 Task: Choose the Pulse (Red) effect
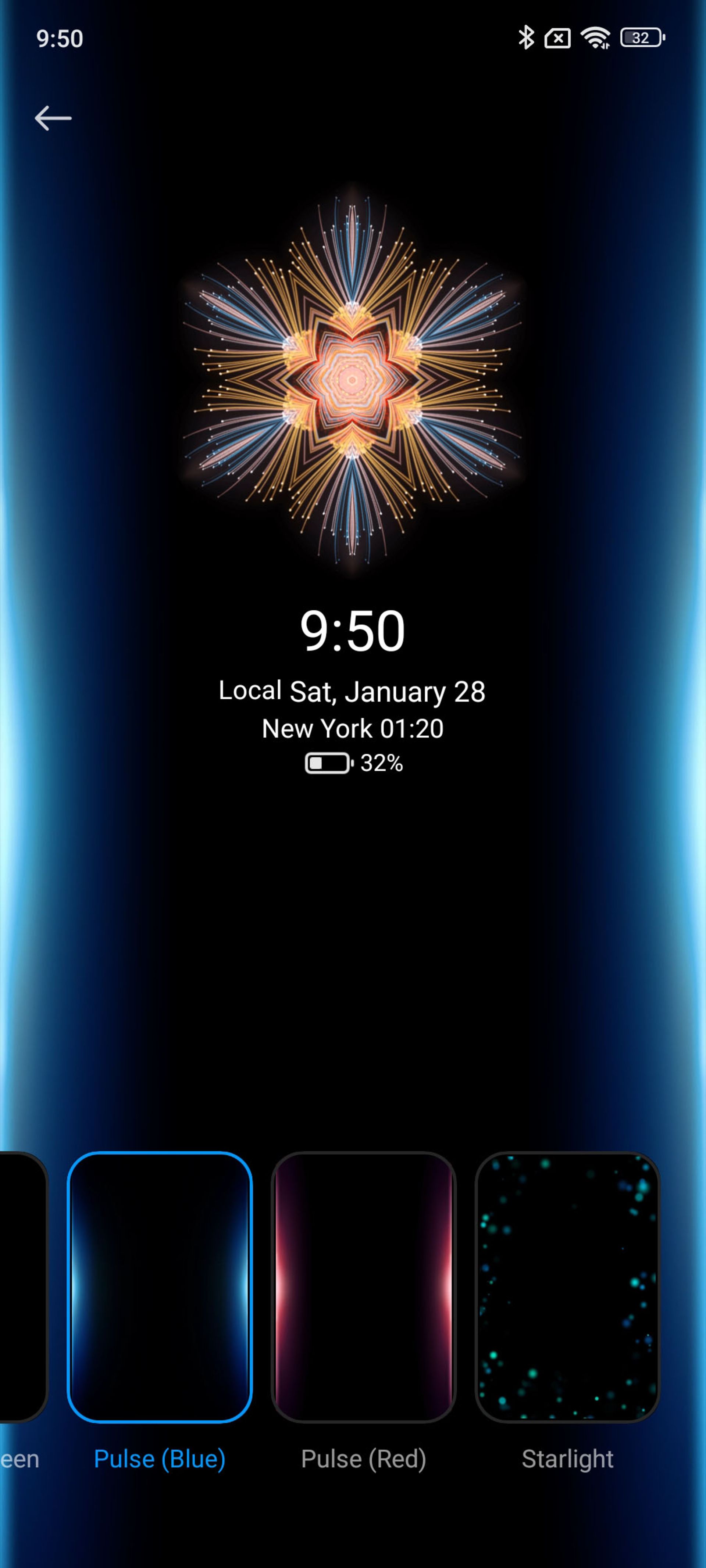(x=363, y=1287)
